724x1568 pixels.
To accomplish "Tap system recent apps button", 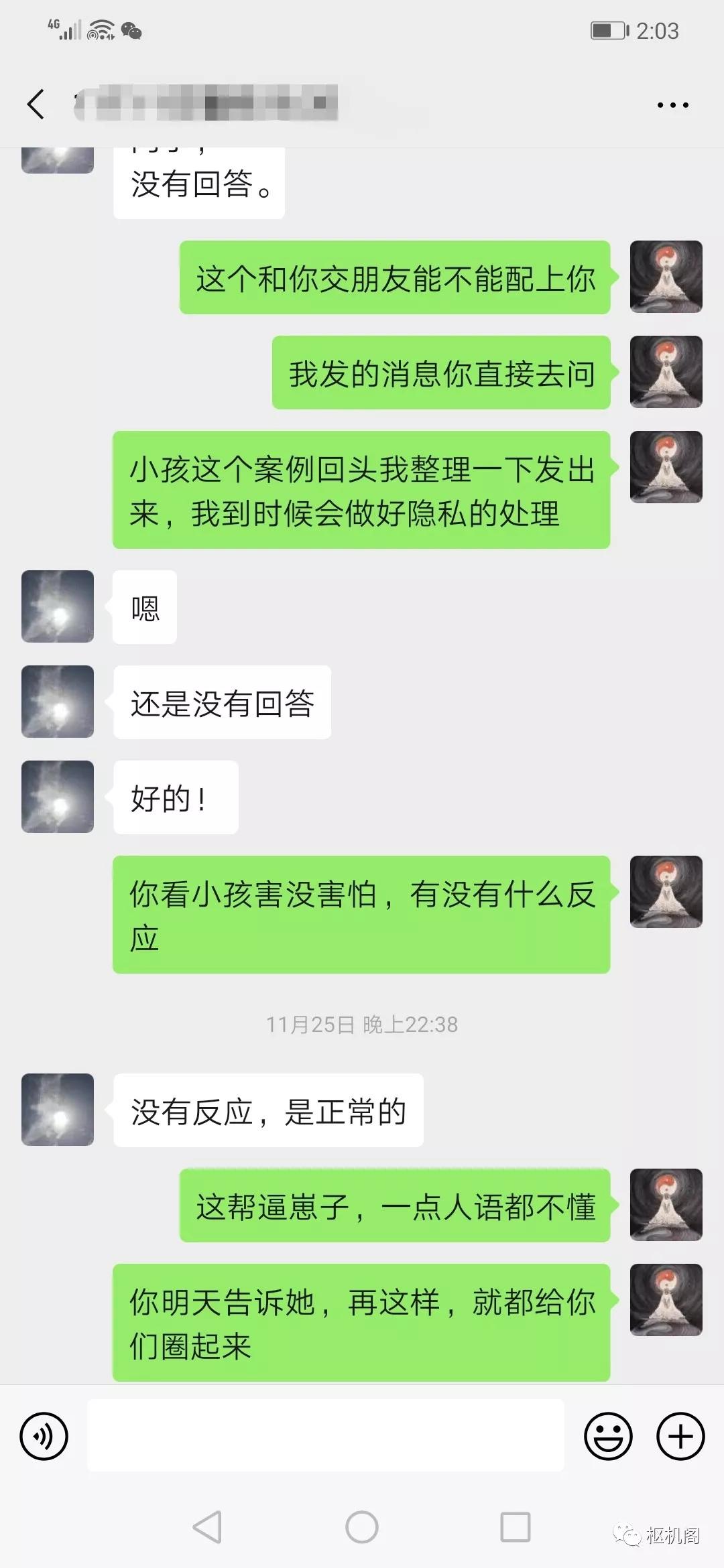I will 516,1527.
